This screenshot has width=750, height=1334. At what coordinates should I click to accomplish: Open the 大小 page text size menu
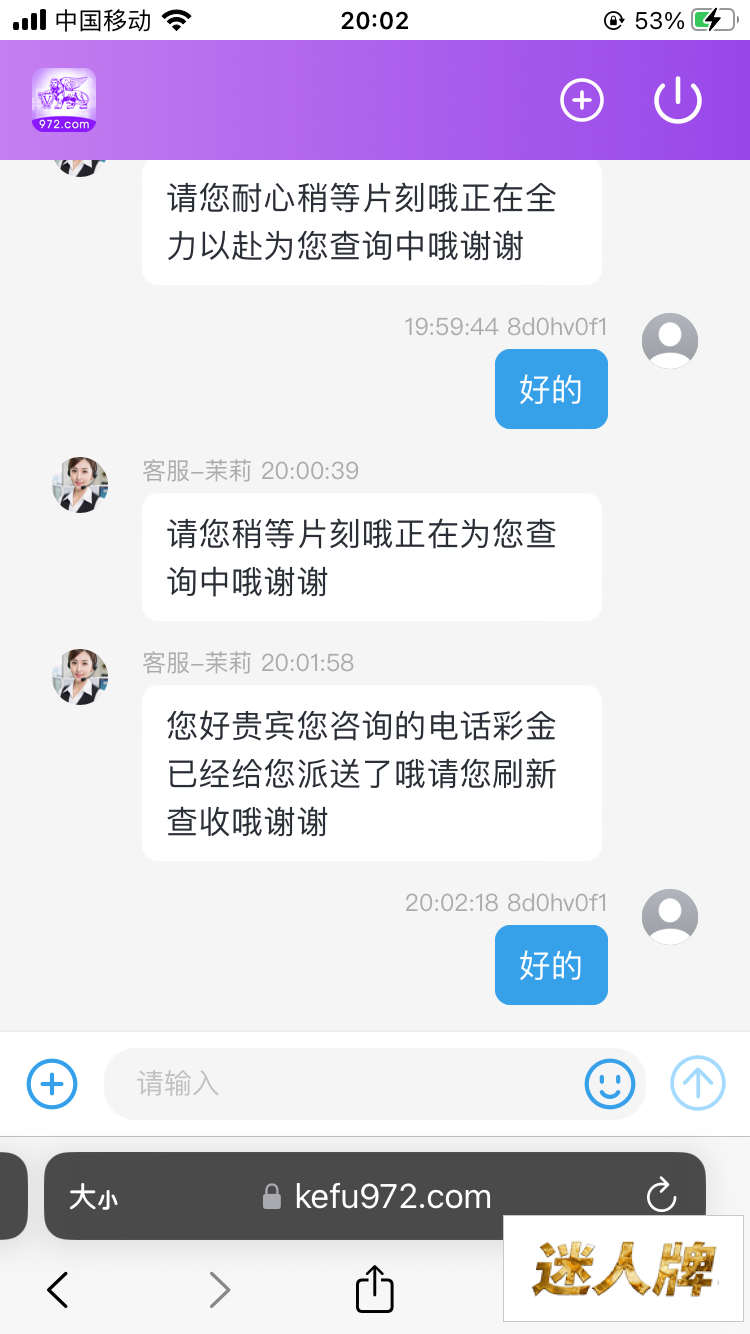(93, 1197)
